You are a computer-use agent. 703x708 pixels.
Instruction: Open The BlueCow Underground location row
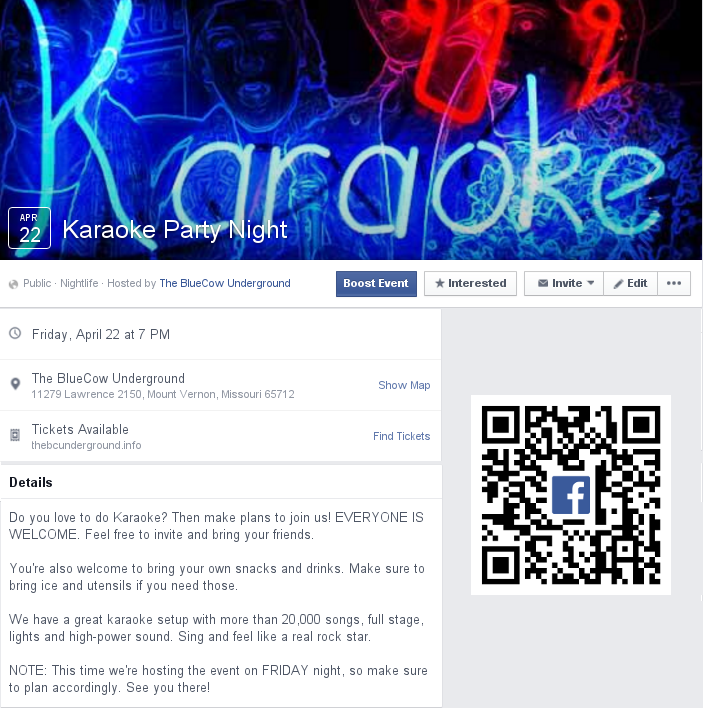click(108, 379)
